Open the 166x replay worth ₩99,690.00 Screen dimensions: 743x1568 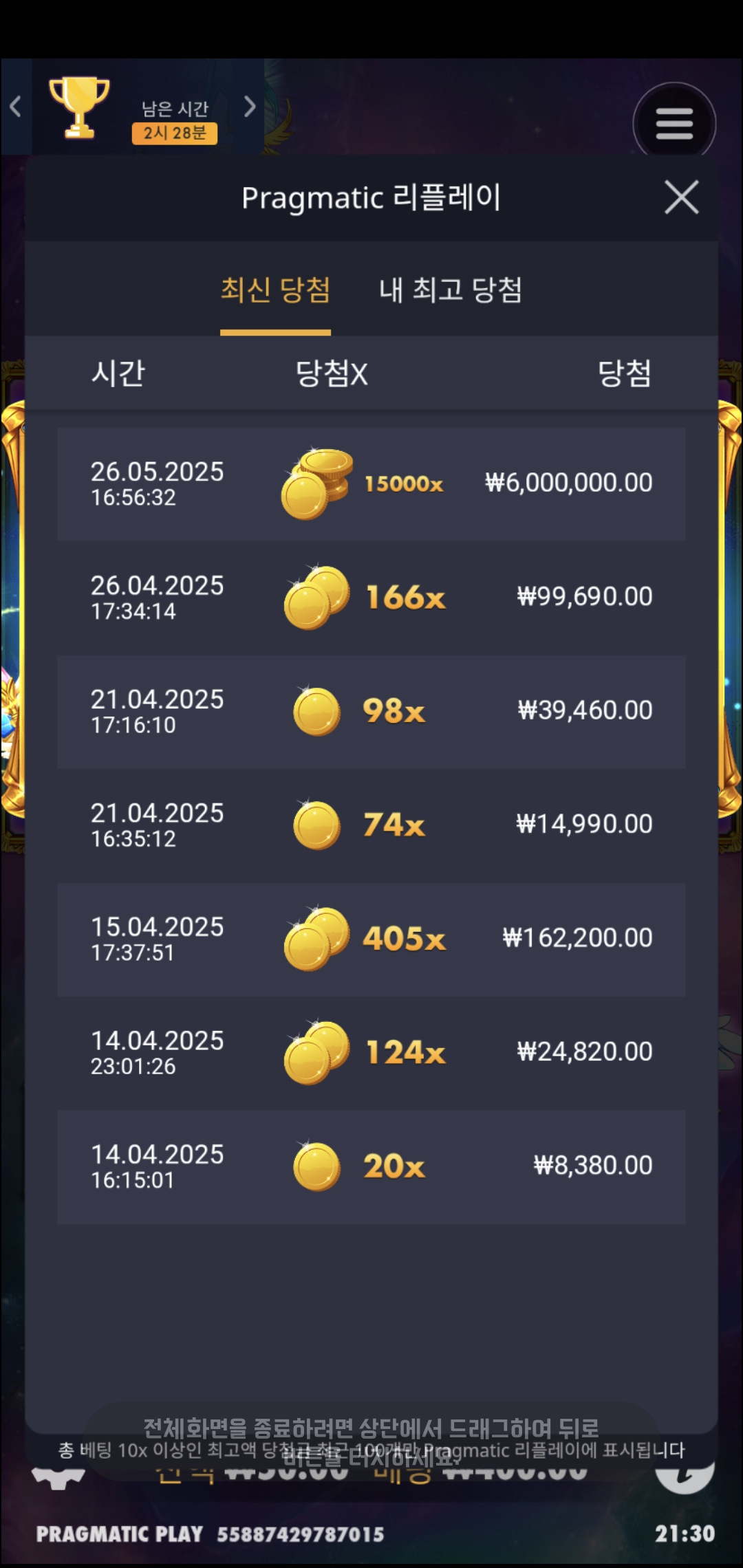(371, 597)
